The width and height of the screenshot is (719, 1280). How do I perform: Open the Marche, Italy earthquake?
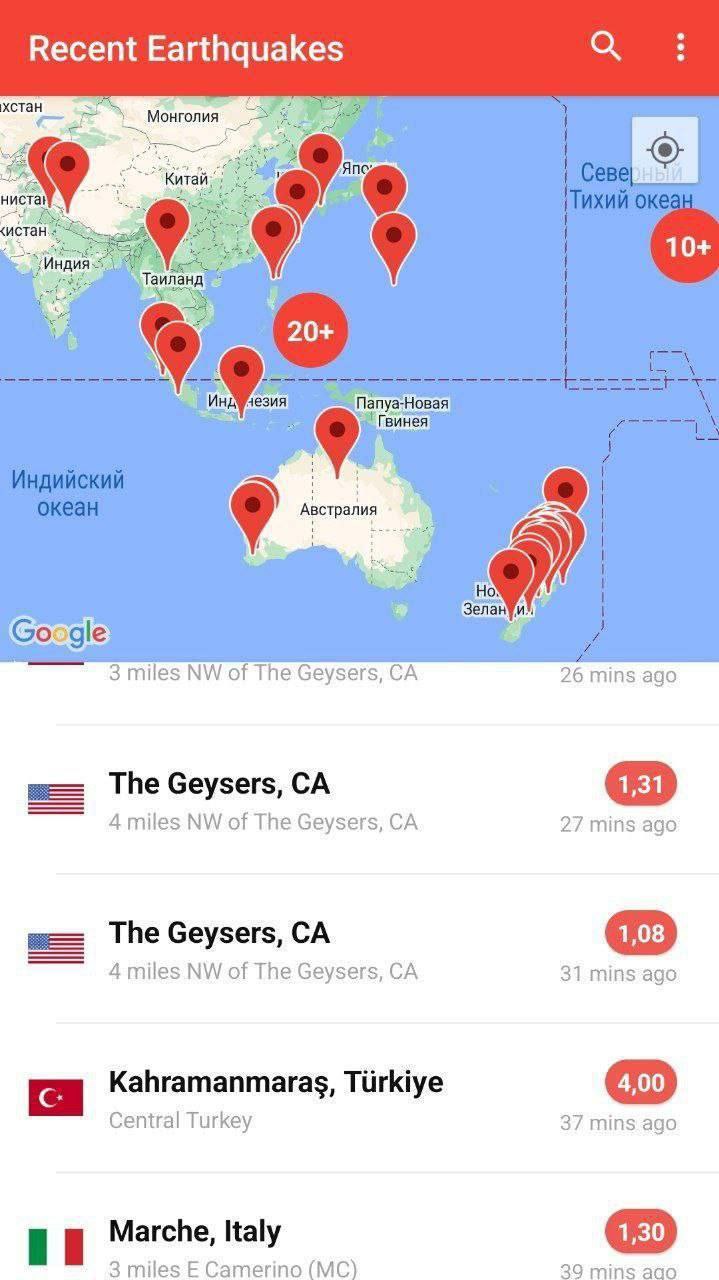[360, 1245]
